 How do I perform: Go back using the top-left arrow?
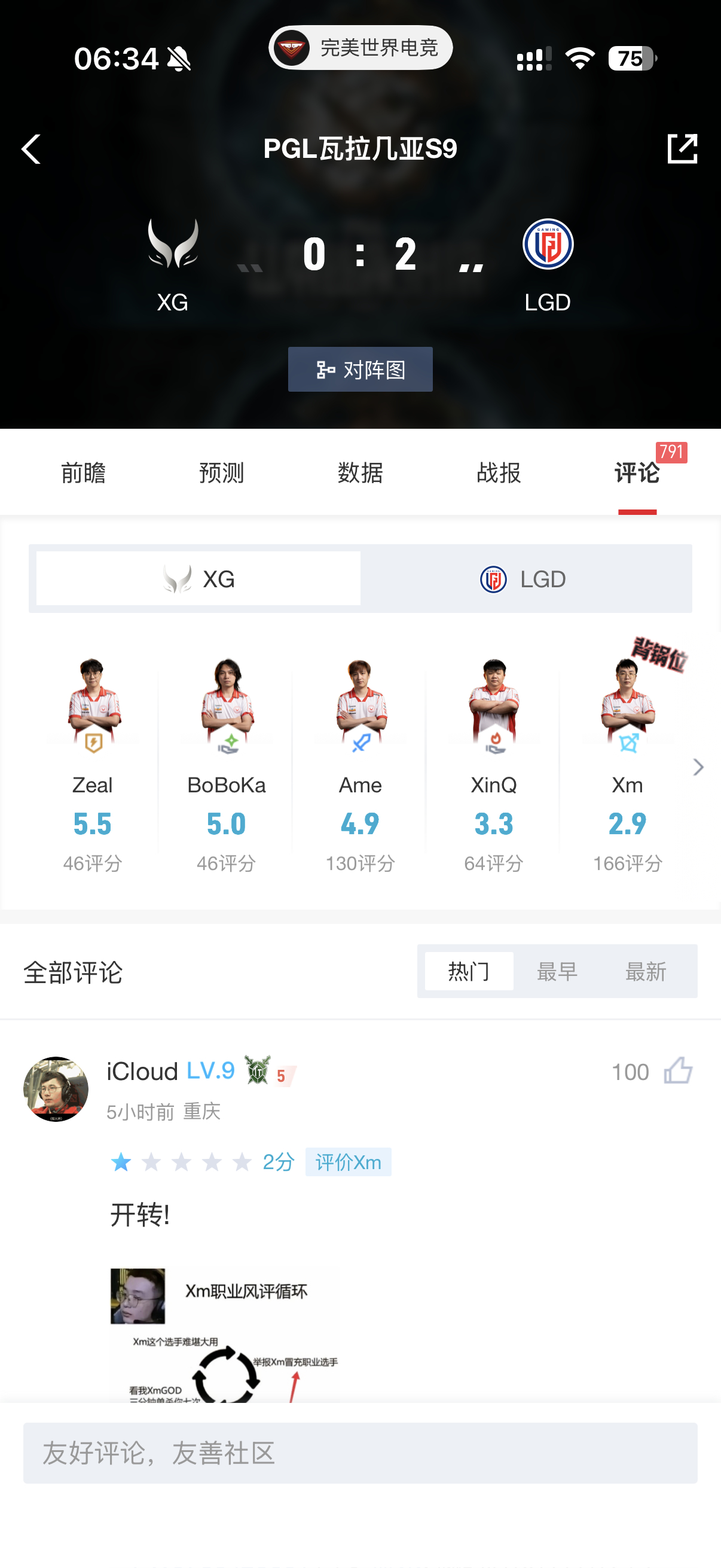pyautogui.click(x=31, y=149)
